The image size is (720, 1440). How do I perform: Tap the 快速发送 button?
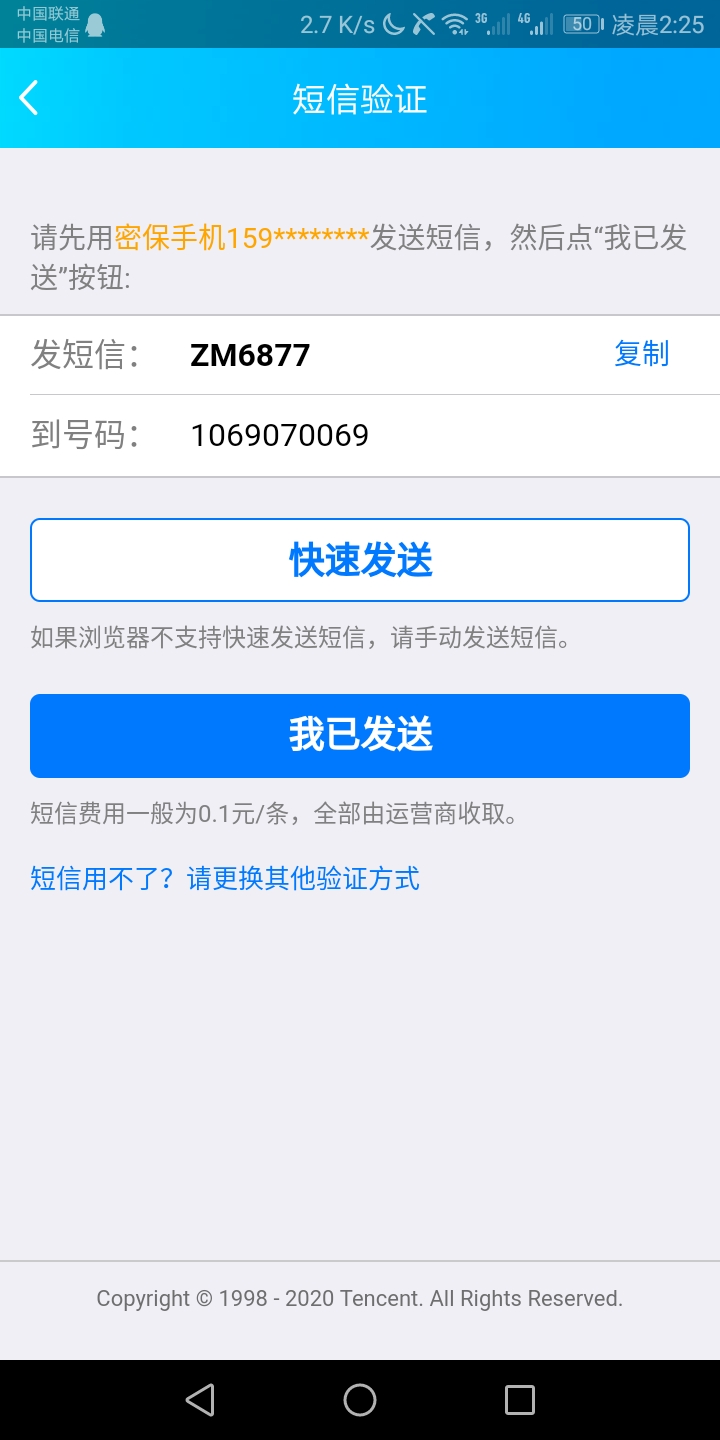click(360, 560)
